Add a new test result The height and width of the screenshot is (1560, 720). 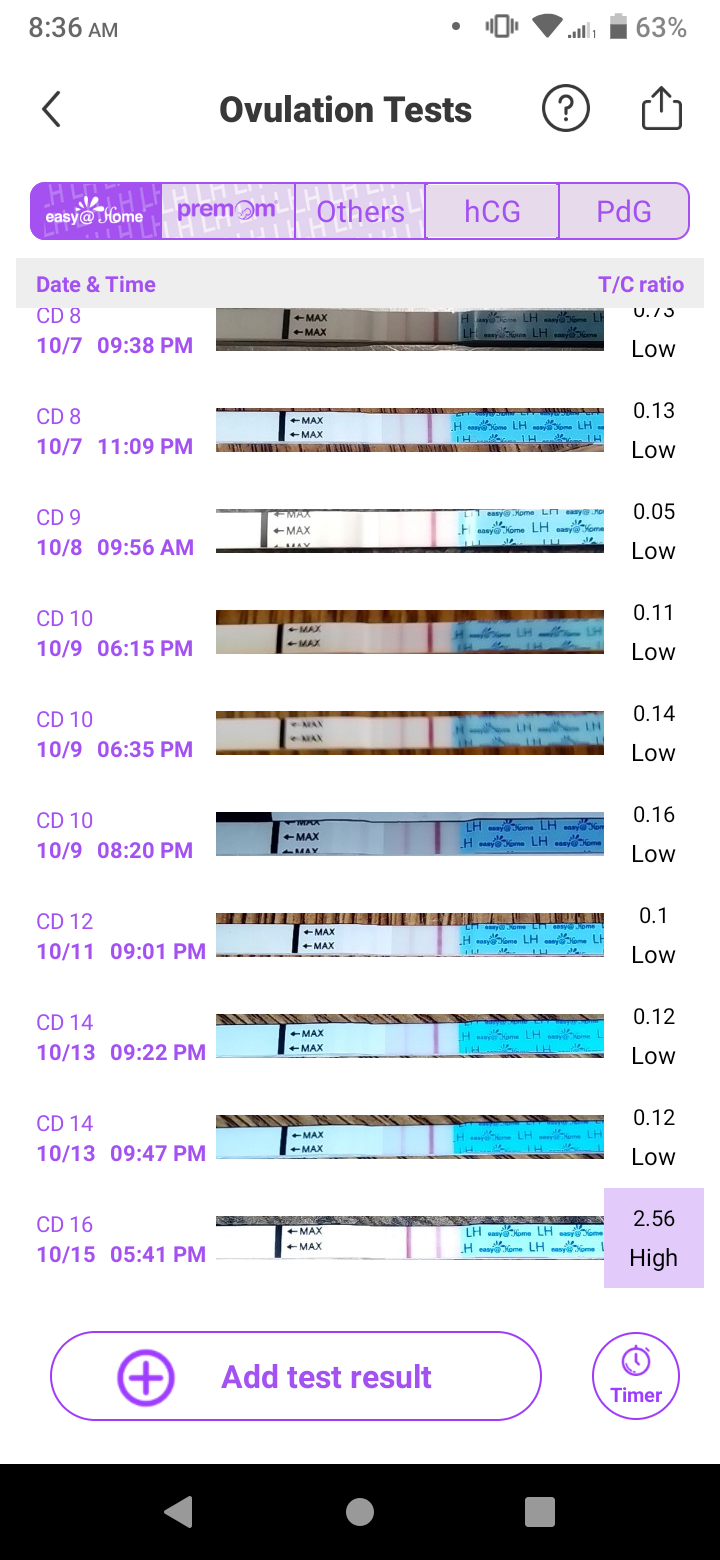(296, 1376)
